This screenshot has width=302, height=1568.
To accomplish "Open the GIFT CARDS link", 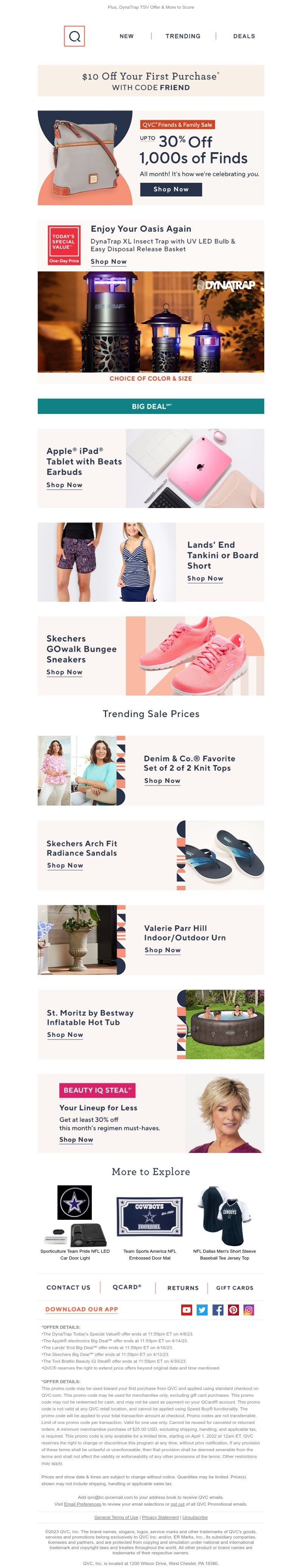I will pos(234,1288).
